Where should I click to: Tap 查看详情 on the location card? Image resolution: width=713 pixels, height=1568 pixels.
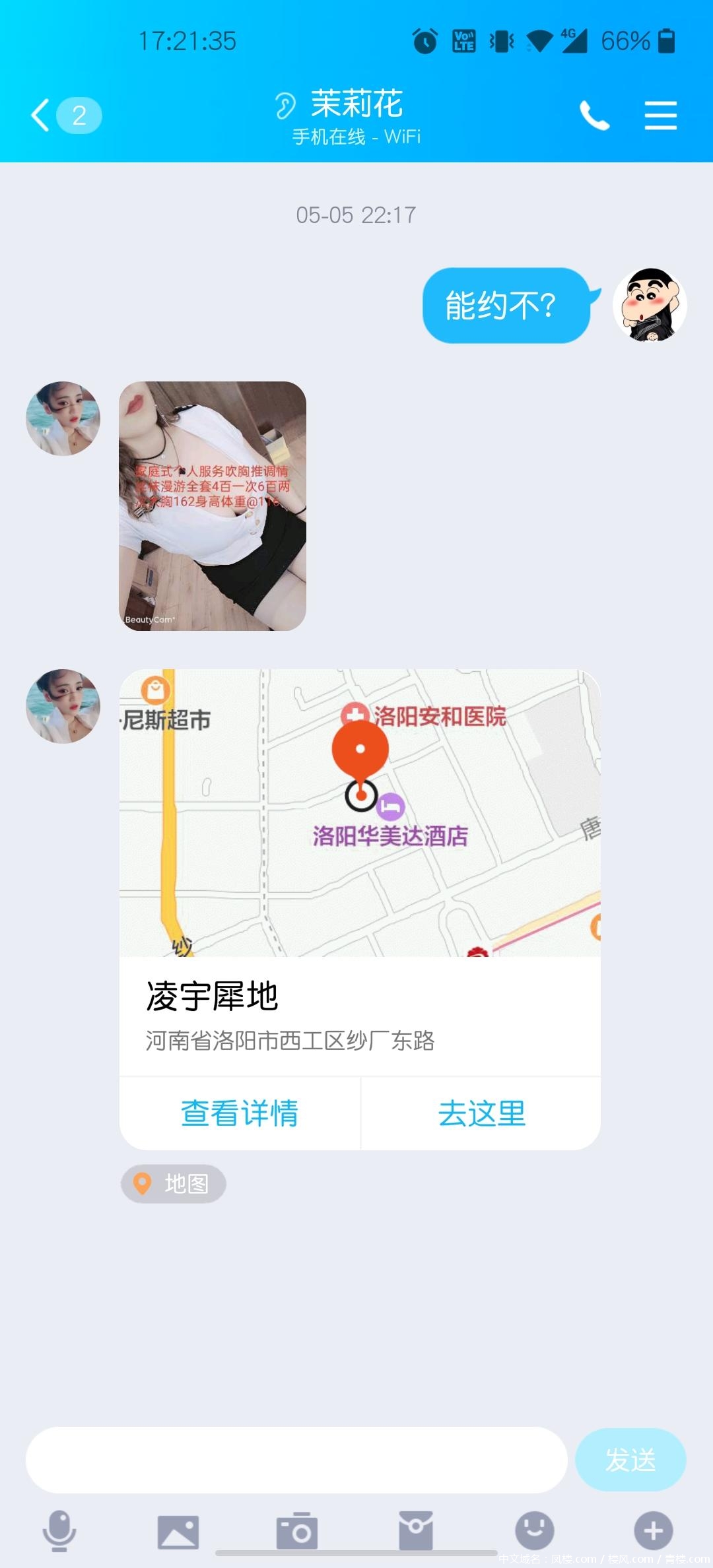240,1113
